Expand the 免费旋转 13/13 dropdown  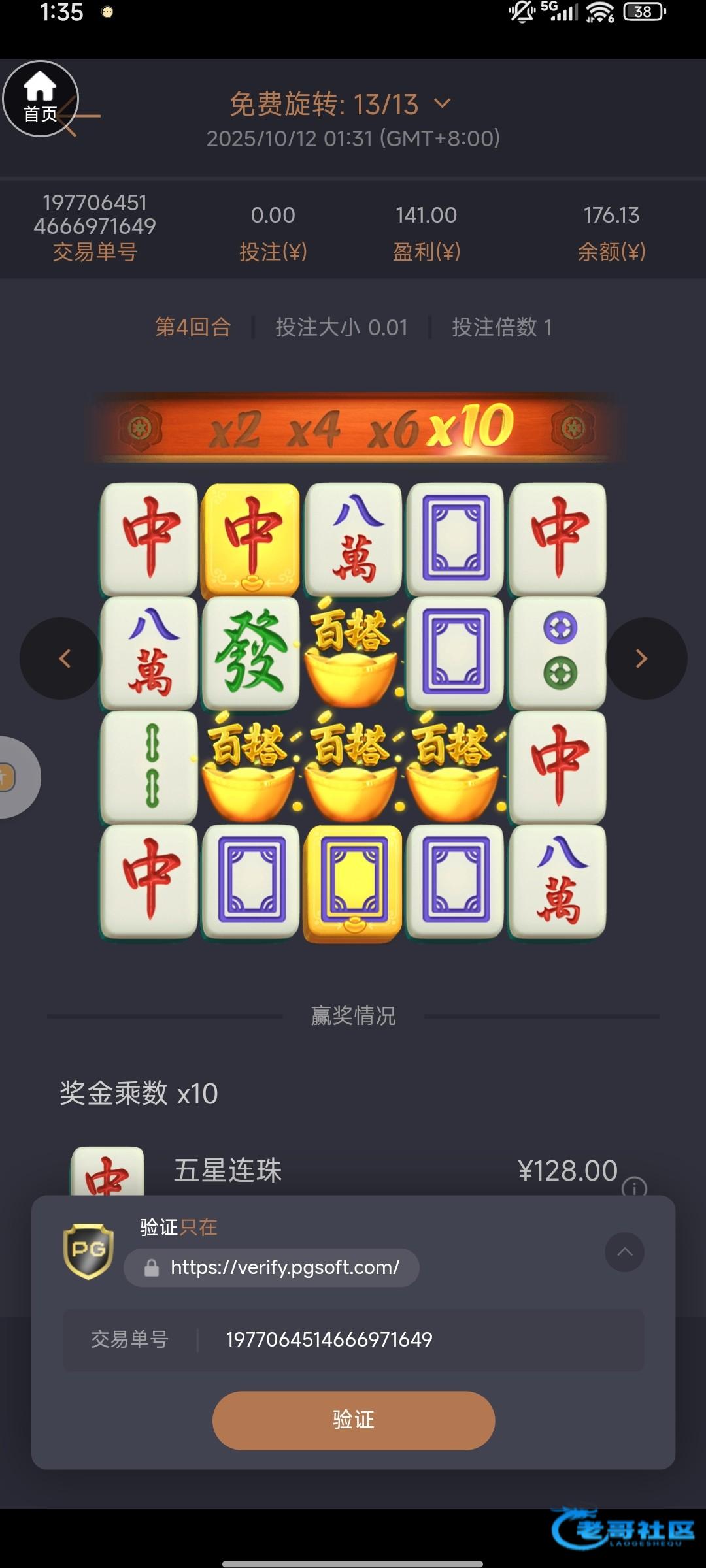443,104
